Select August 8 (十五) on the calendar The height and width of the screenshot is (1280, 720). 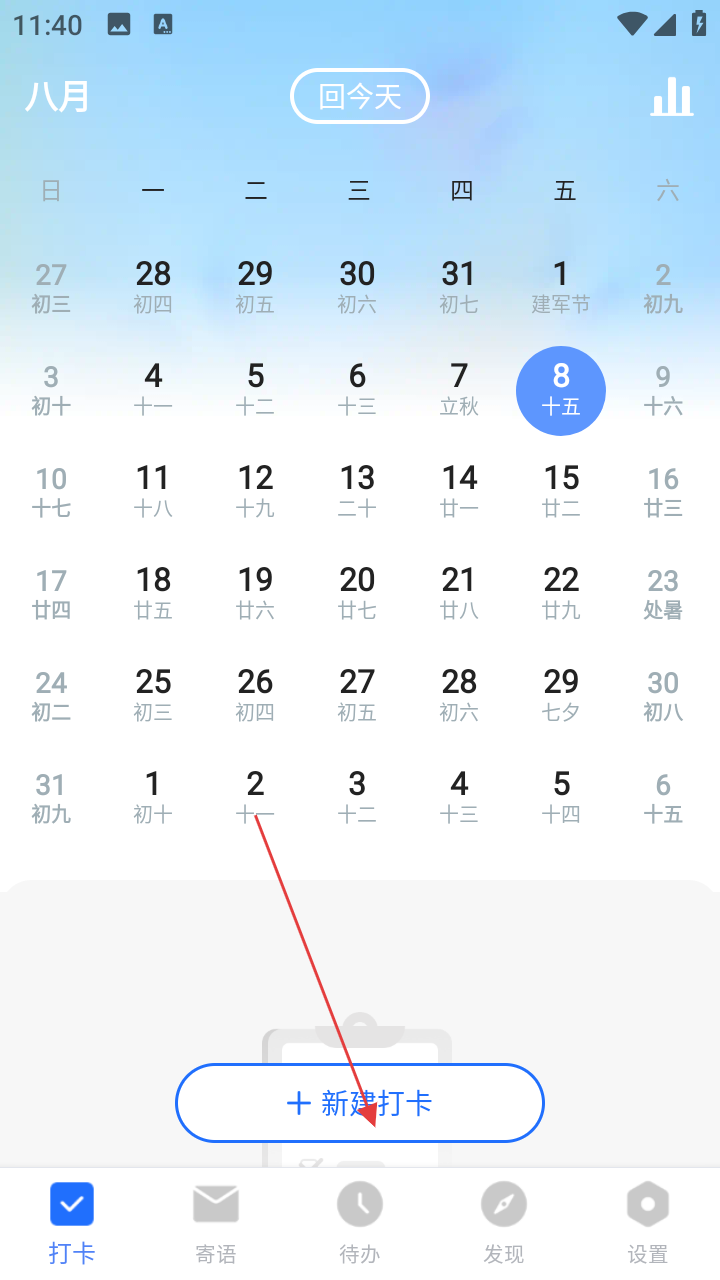(561, 391)
